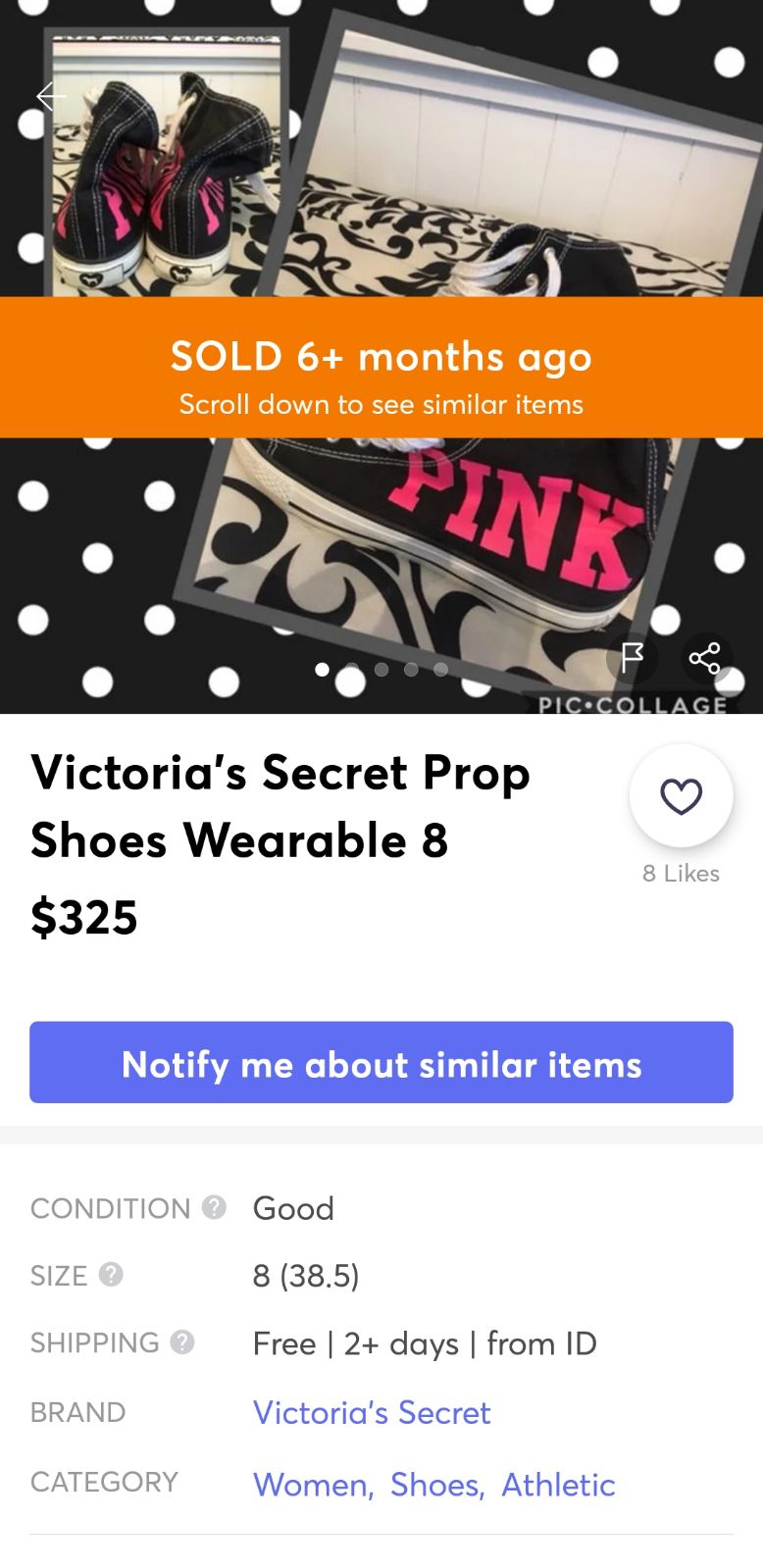763x1568 pixels.
Task: Go back using the arrow
Action: point(51,96)
